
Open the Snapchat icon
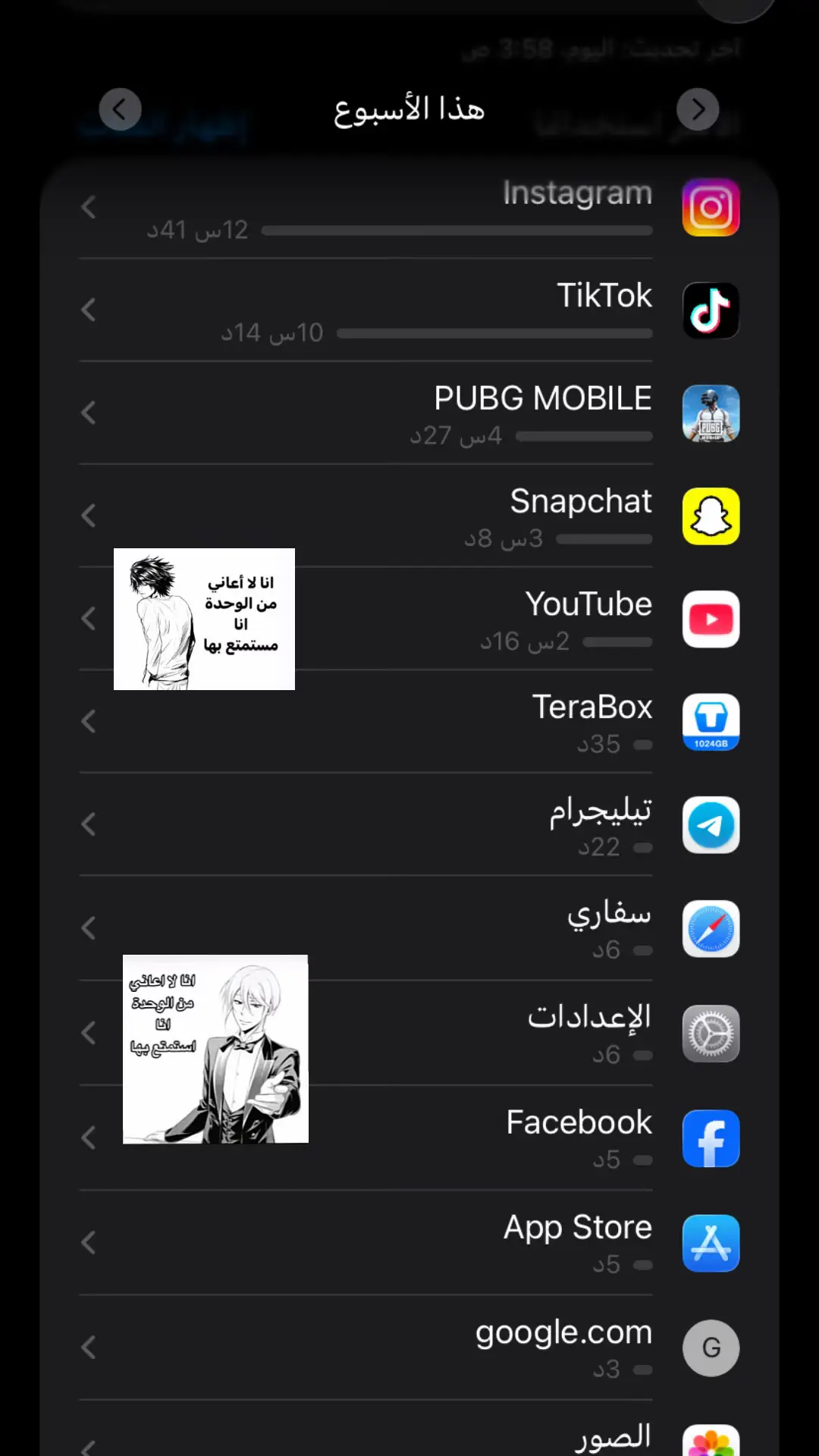711,516
